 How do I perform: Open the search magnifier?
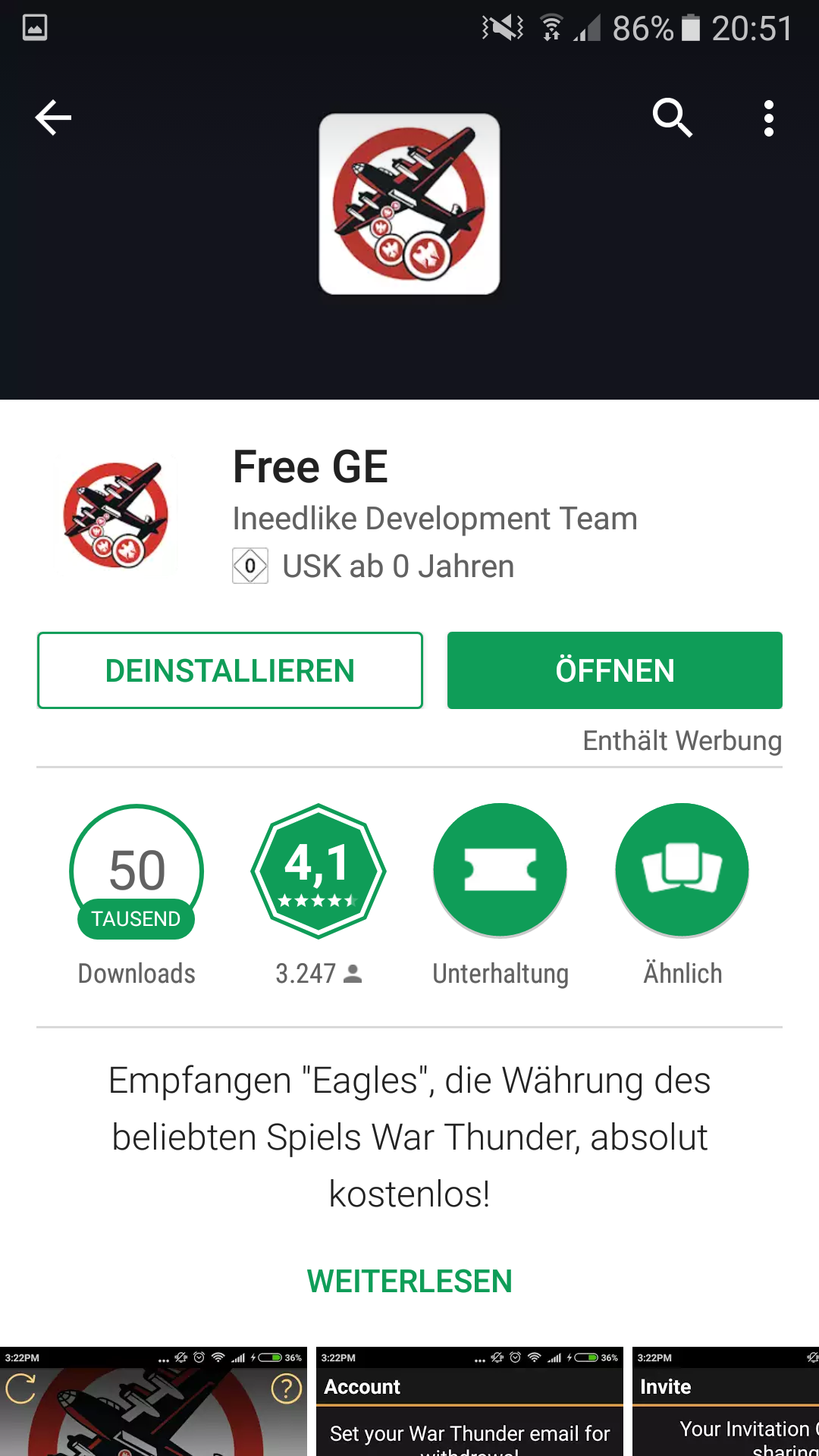coord(672,118)
